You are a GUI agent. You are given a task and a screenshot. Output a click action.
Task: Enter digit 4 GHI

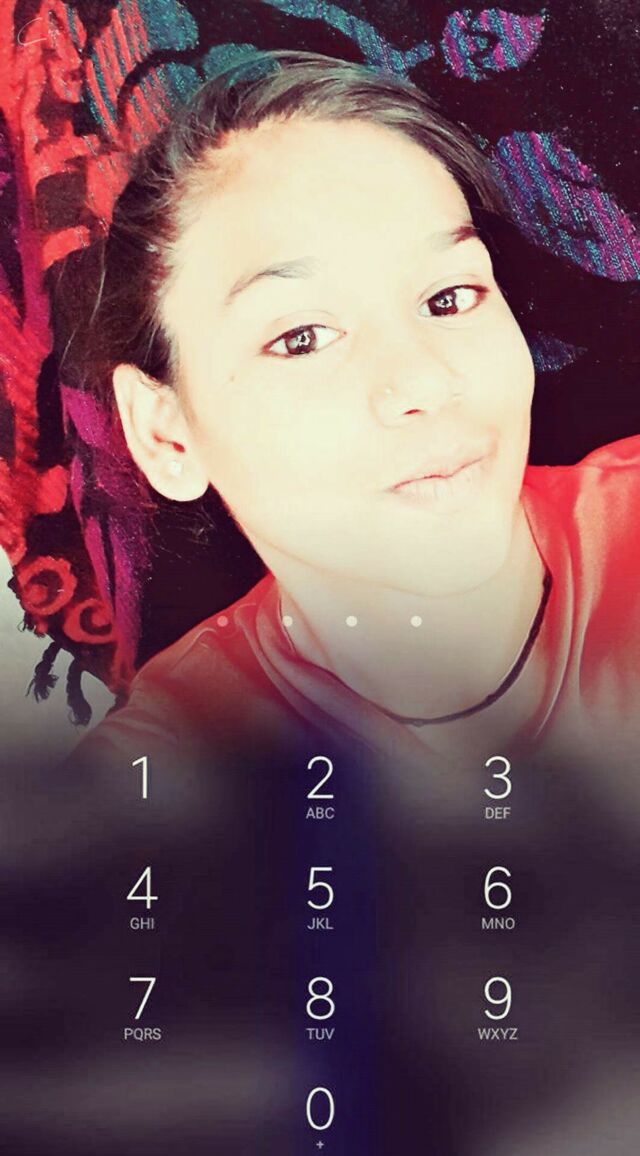(142, 897)
